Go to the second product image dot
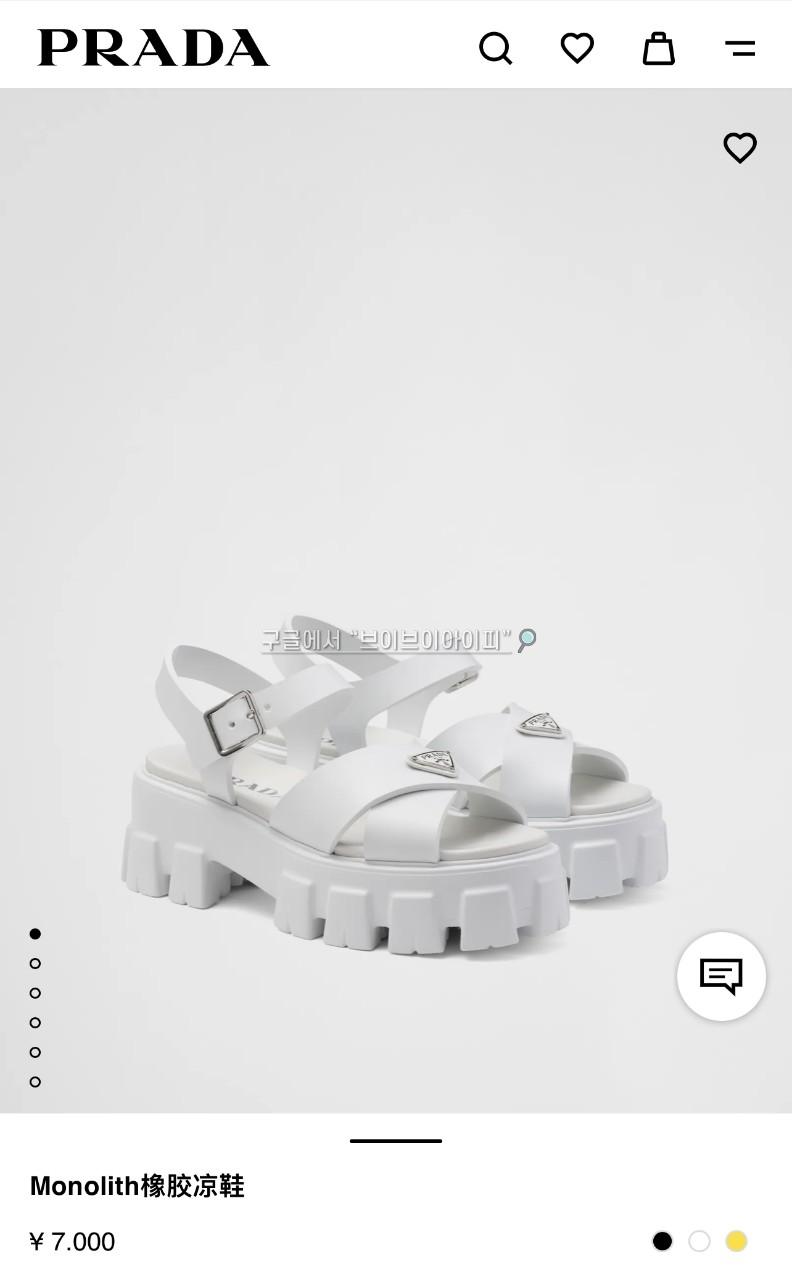Viewport: 792px width, 1280px height. pyautogui.click(x=35, y=964)
